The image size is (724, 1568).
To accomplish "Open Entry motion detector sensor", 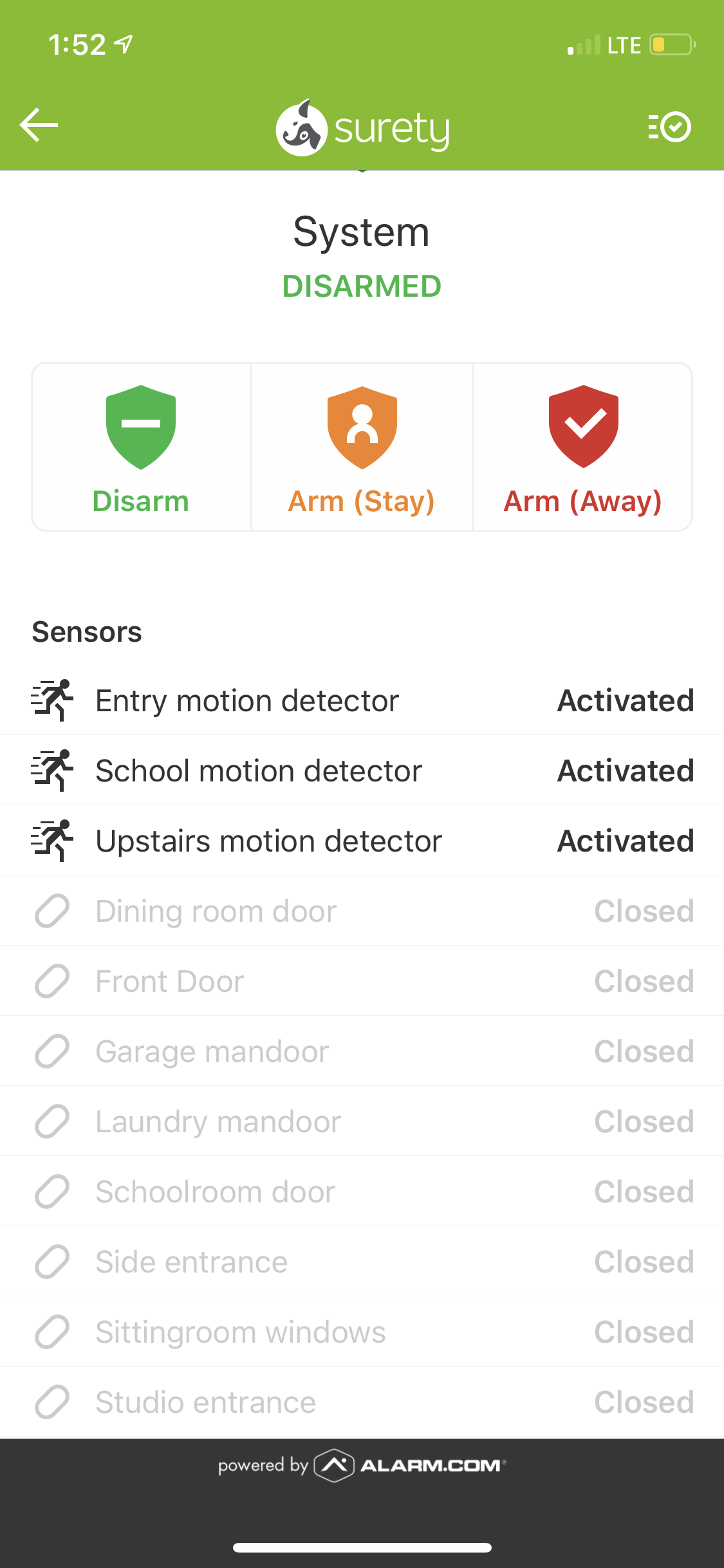I will pos(362,700).
